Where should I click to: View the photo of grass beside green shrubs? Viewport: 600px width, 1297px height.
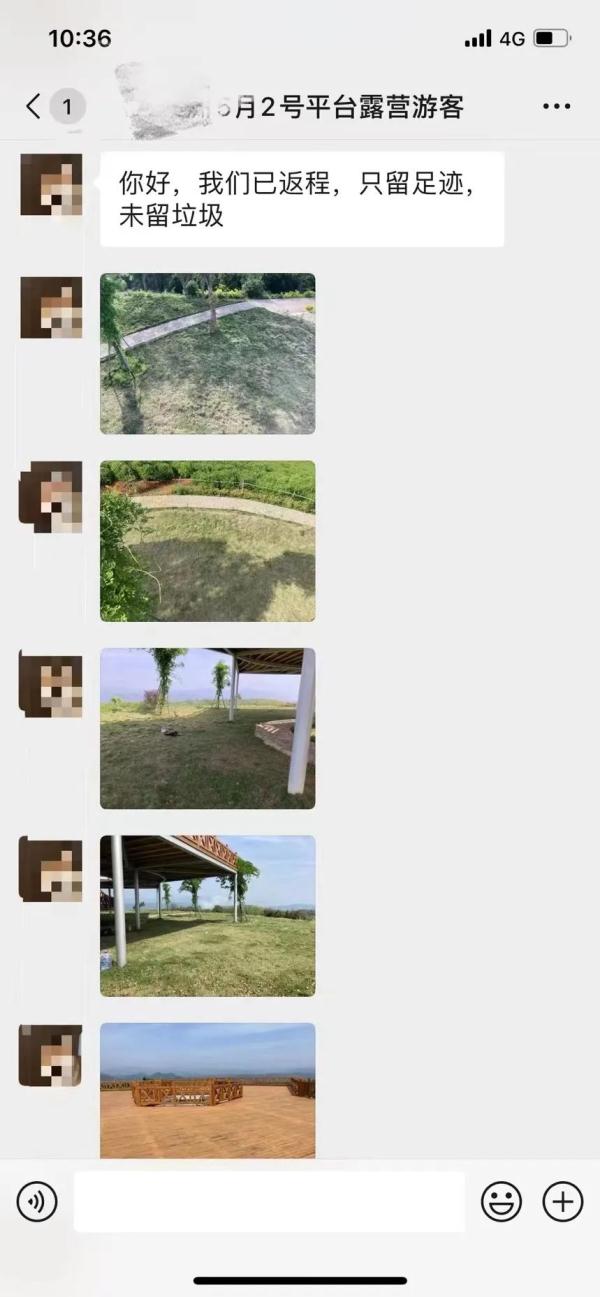pos(207,541)
